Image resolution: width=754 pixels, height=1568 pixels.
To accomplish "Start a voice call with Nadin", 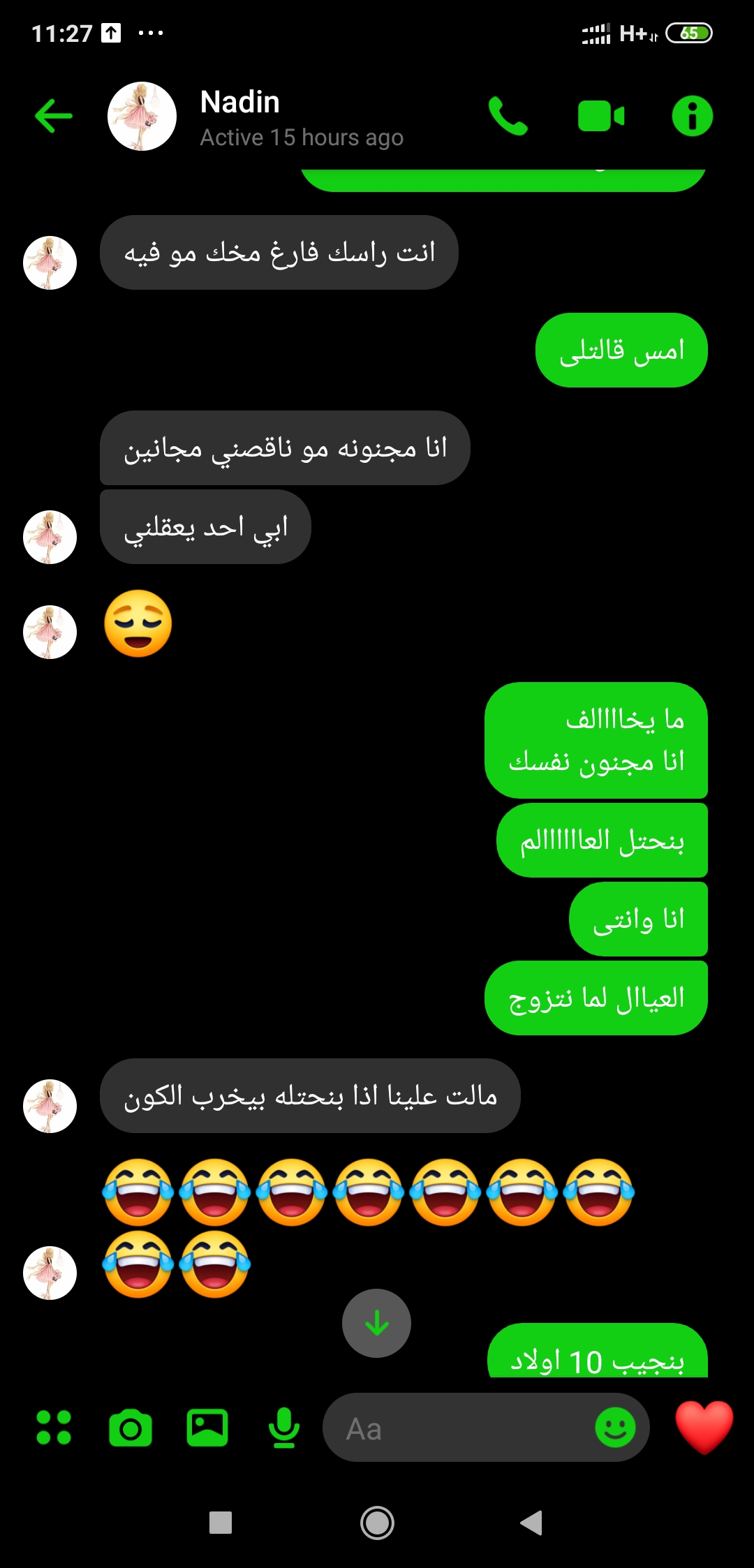I will 508,116.
